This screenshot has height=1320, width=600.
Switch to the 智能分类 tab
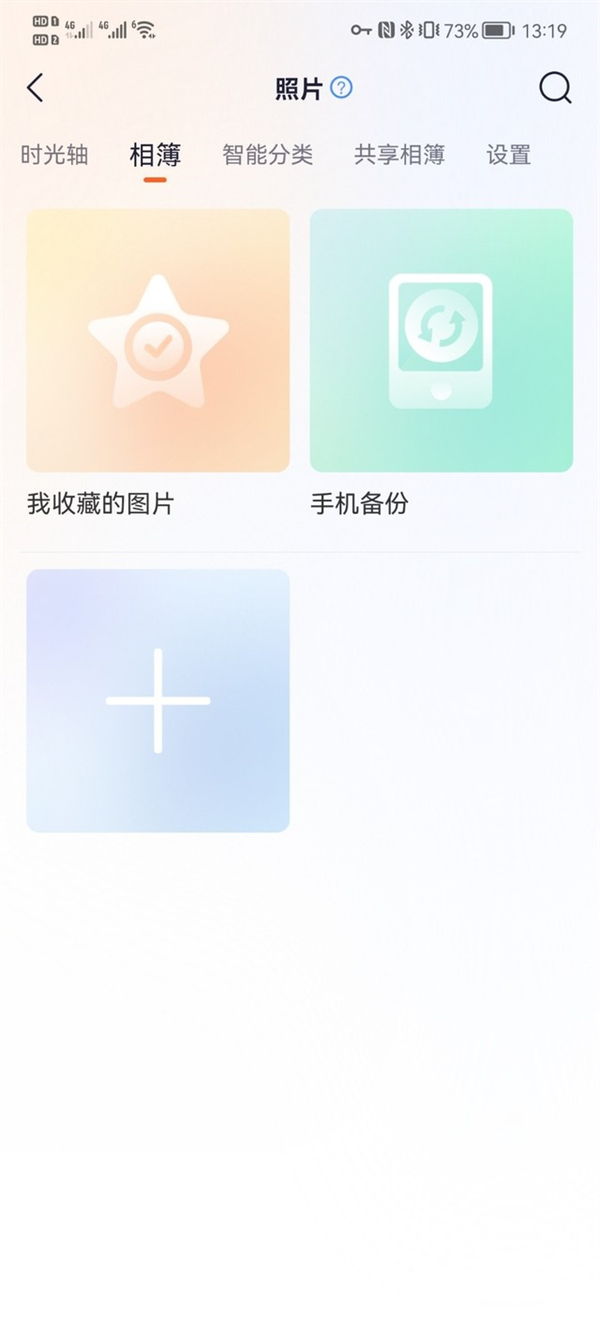(x=267, y=155)
